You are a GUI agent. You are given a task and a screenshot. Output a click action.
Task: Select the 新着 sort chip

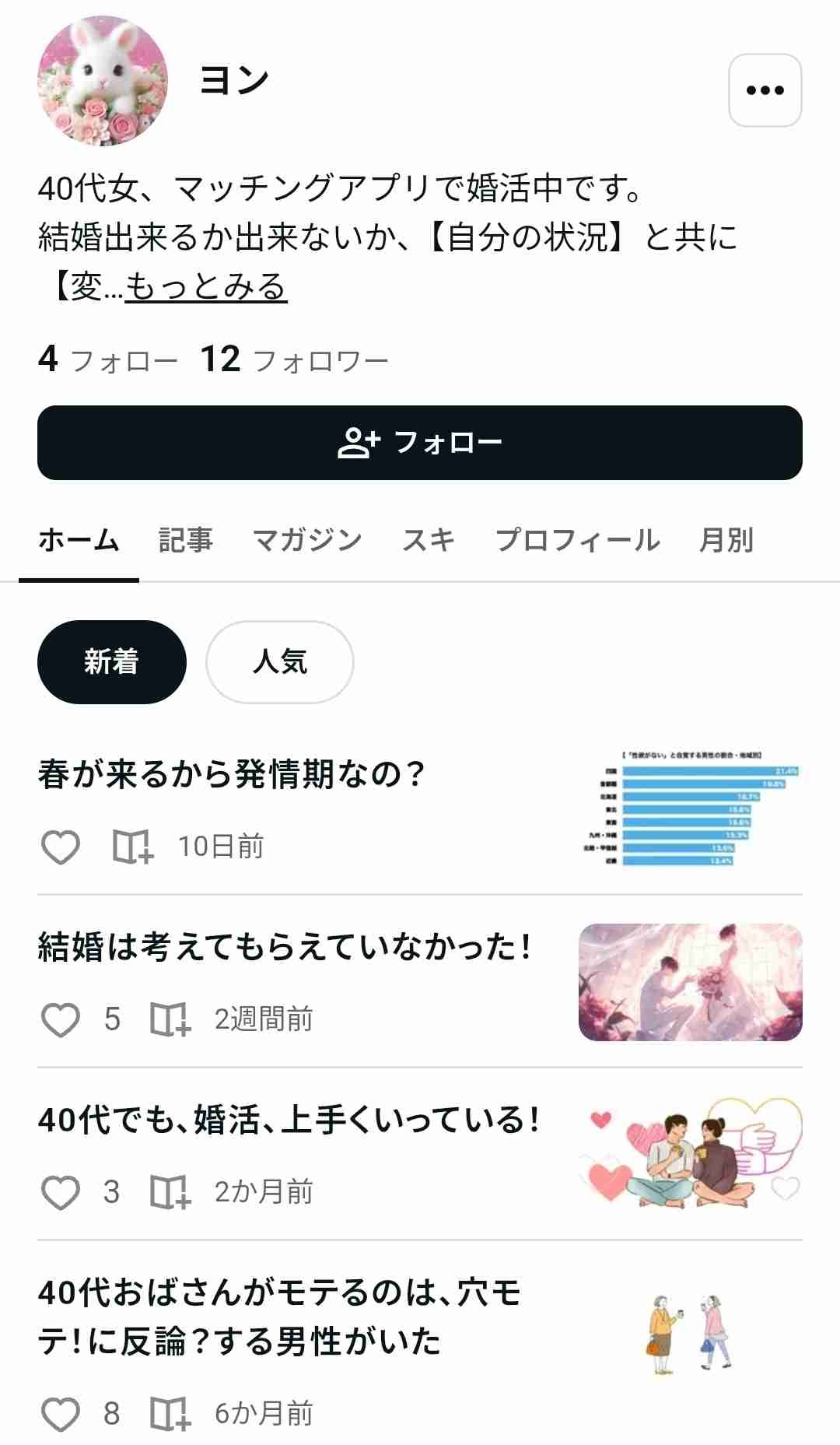point(112,662)
